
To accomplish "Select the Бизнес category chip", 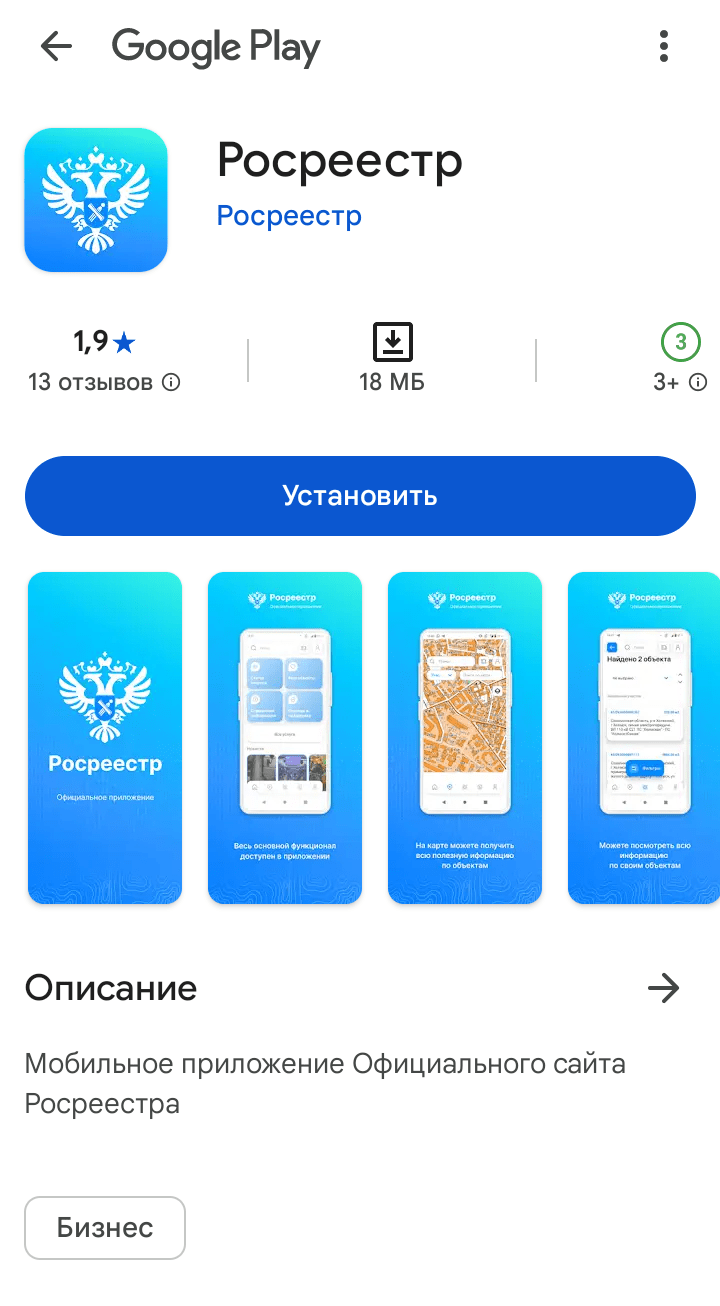I will pyautogui.click(x=105, y=1228).
